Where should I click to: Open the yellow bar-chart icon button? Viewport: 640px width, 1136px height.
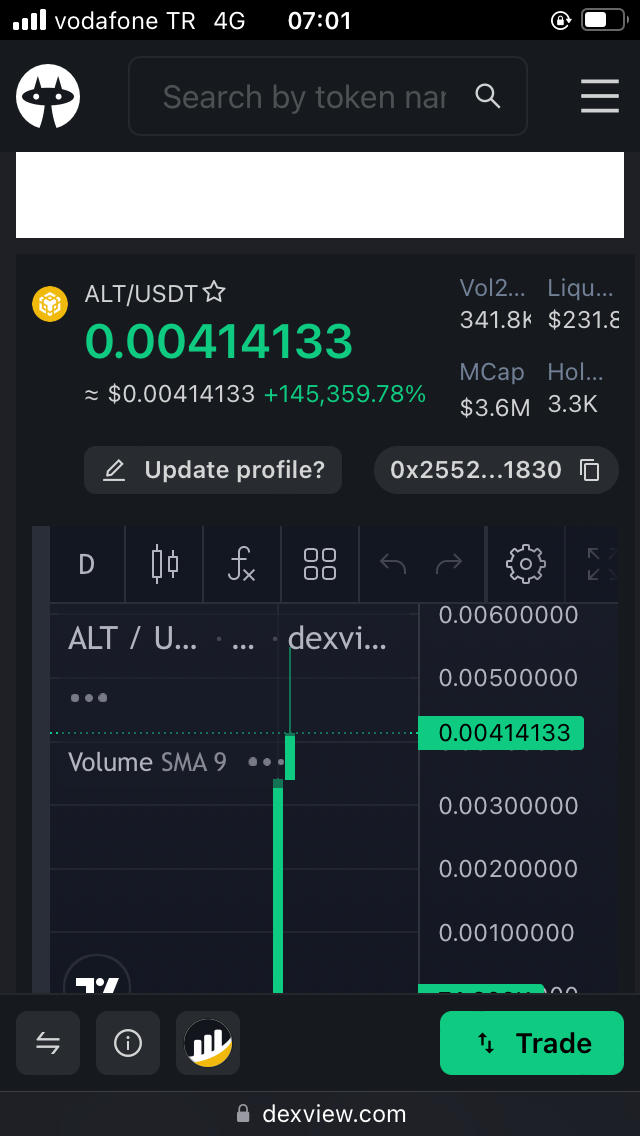pos(208,1043)
